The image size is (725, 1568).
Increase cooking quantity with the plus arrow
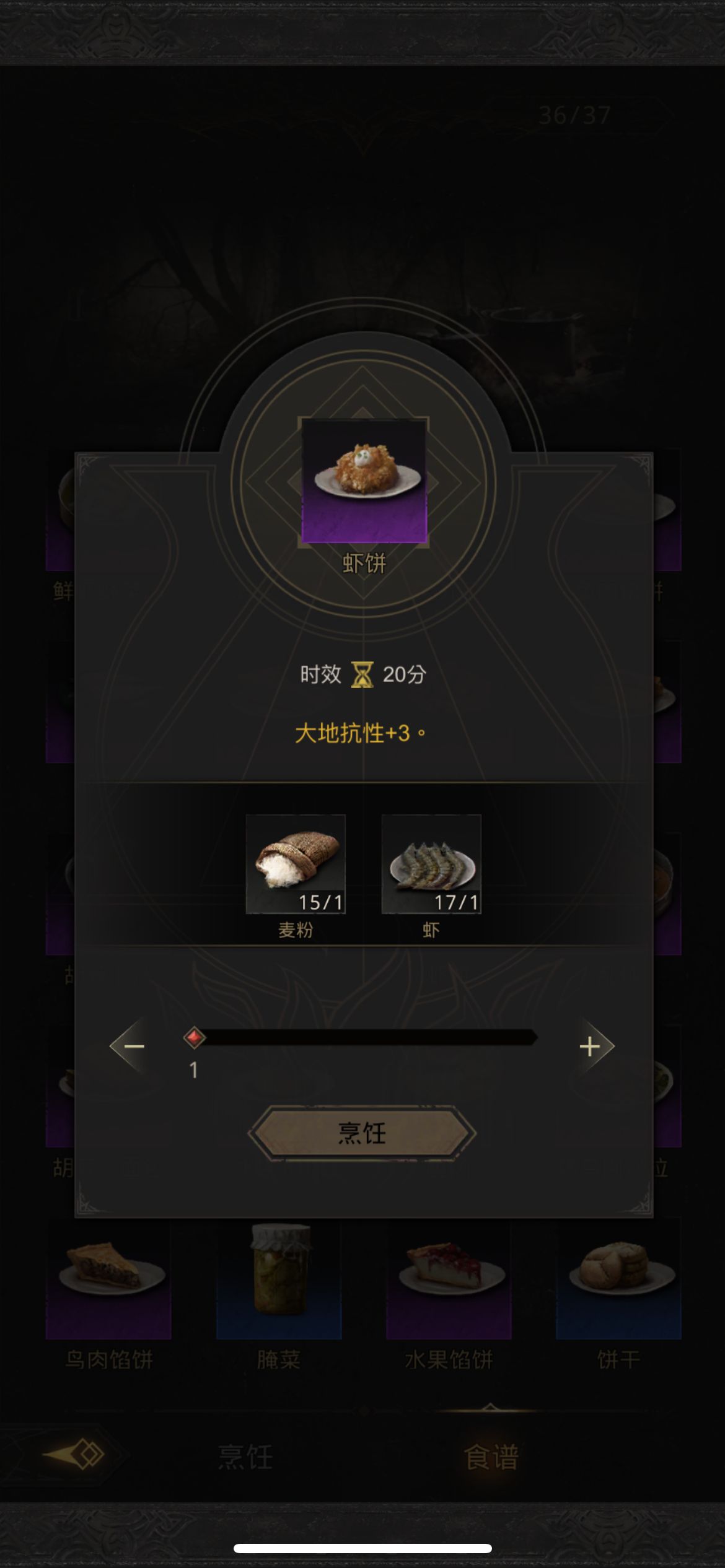pyautogui.click(x=592, y=1047)
